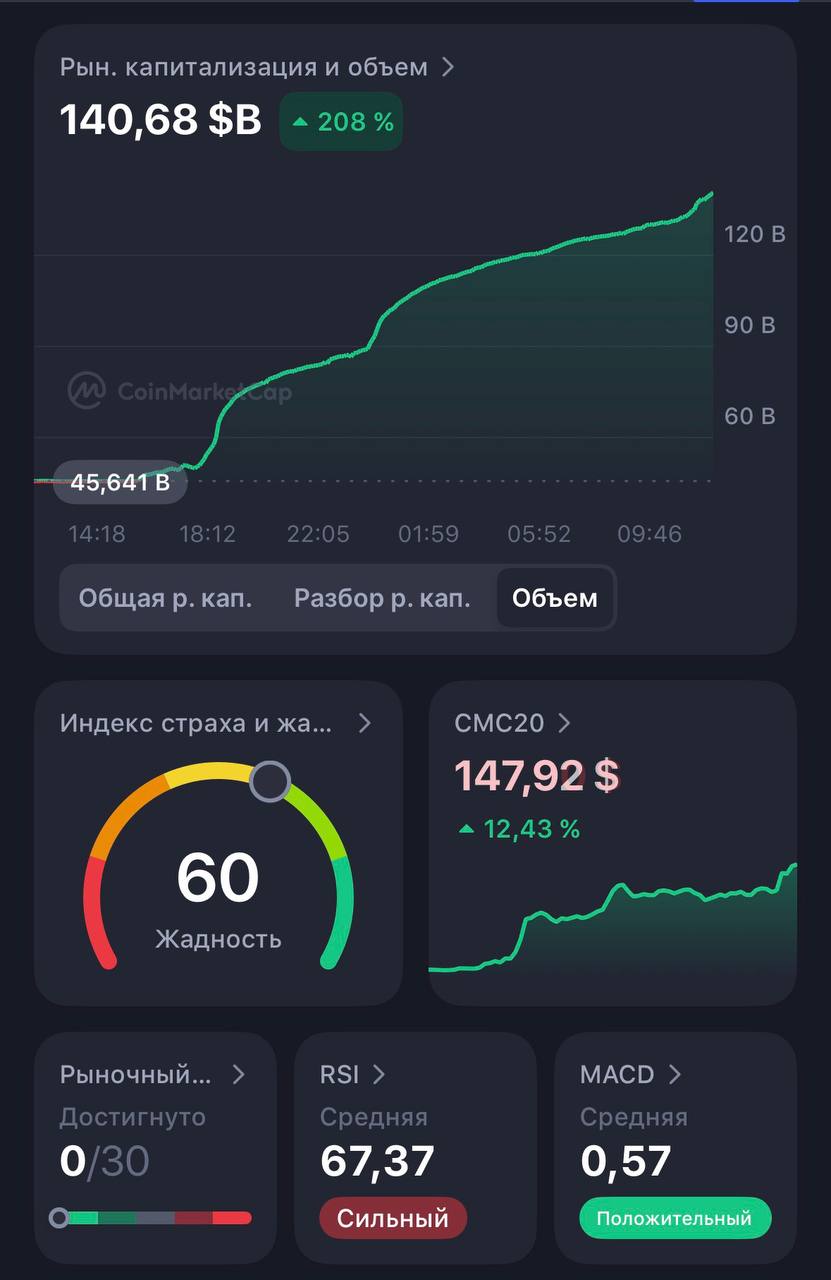View the RSI indicator card
This screenshot has height=1280, width=831.
pos(415,1148)
